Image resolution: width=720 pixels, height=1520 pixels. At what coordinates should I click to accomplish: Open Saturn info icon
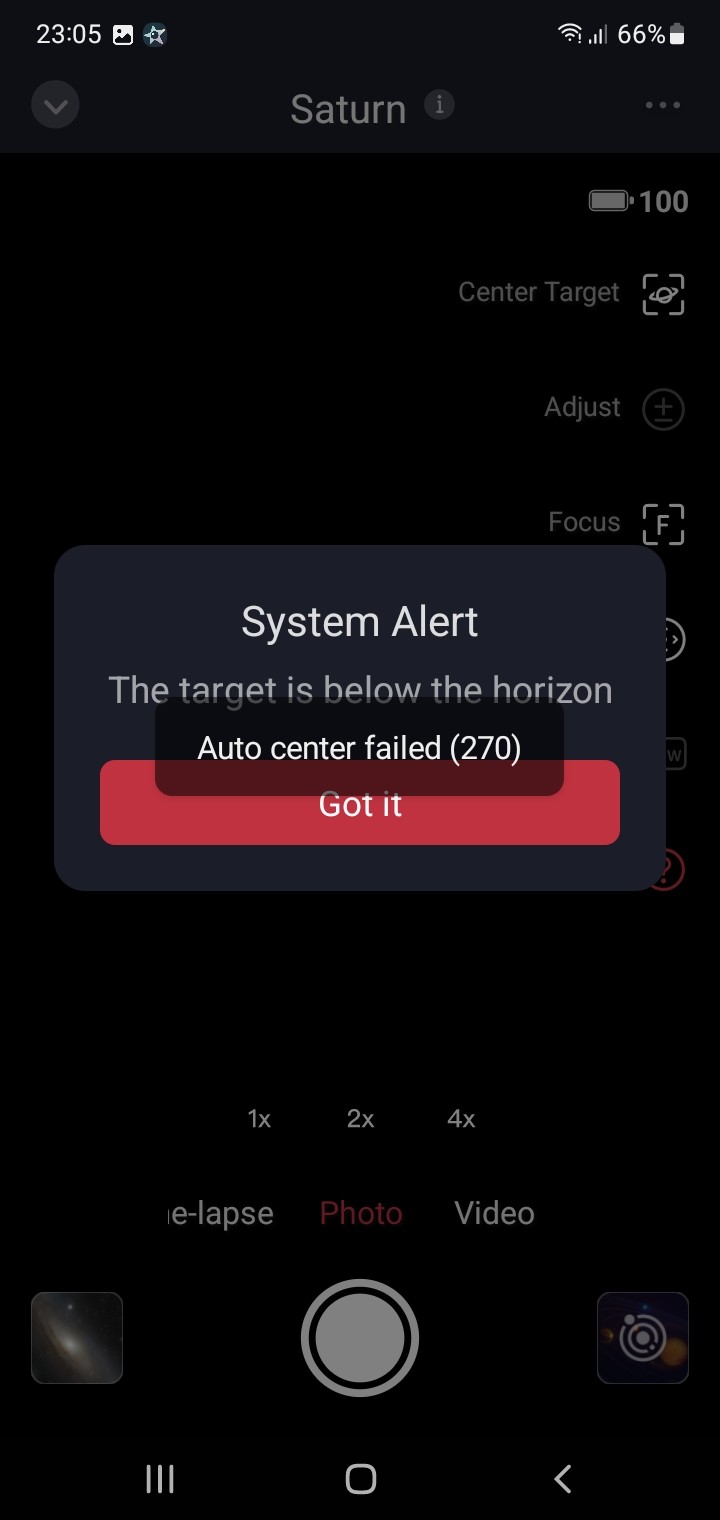click(x=439, y=104)
